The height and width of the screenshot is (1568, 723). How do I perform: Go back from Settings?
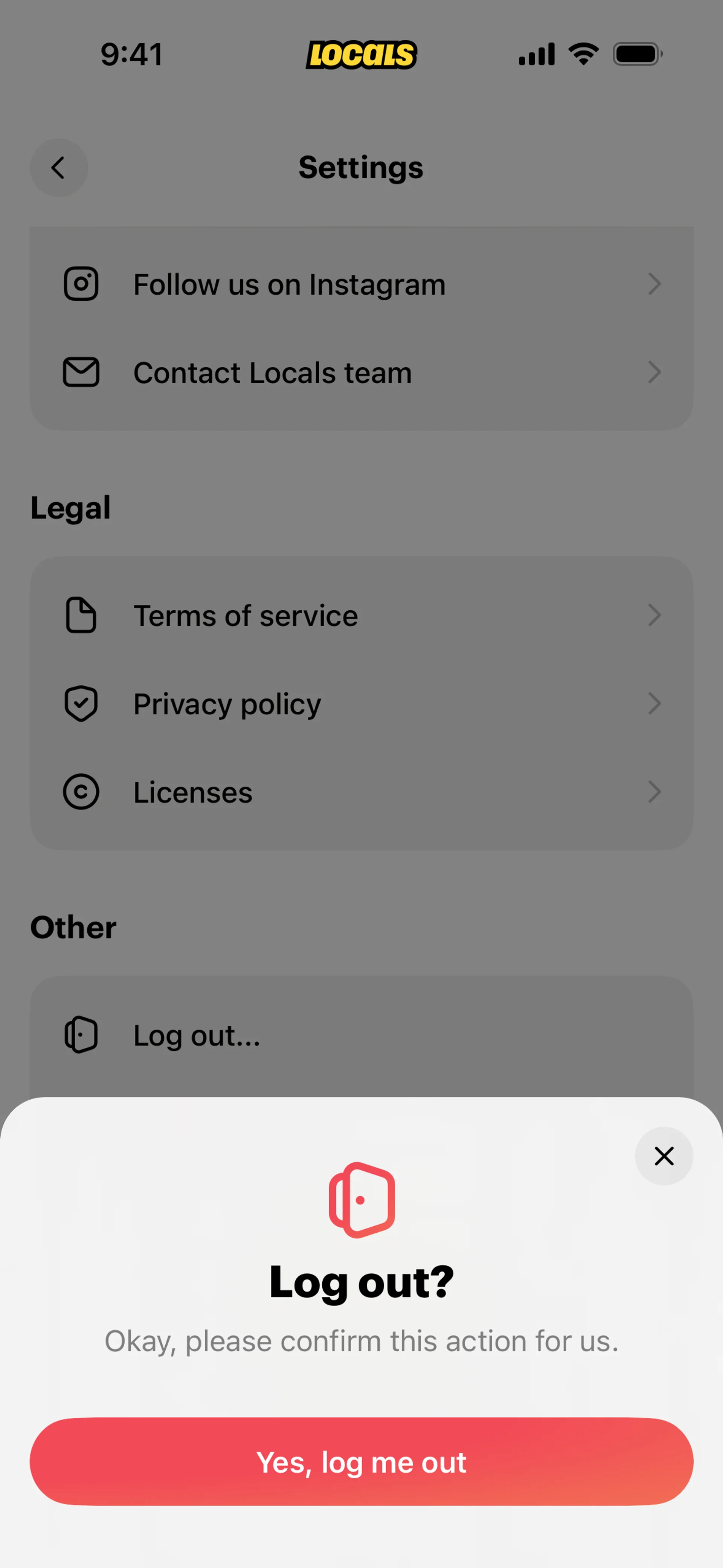tap(59, 167)
